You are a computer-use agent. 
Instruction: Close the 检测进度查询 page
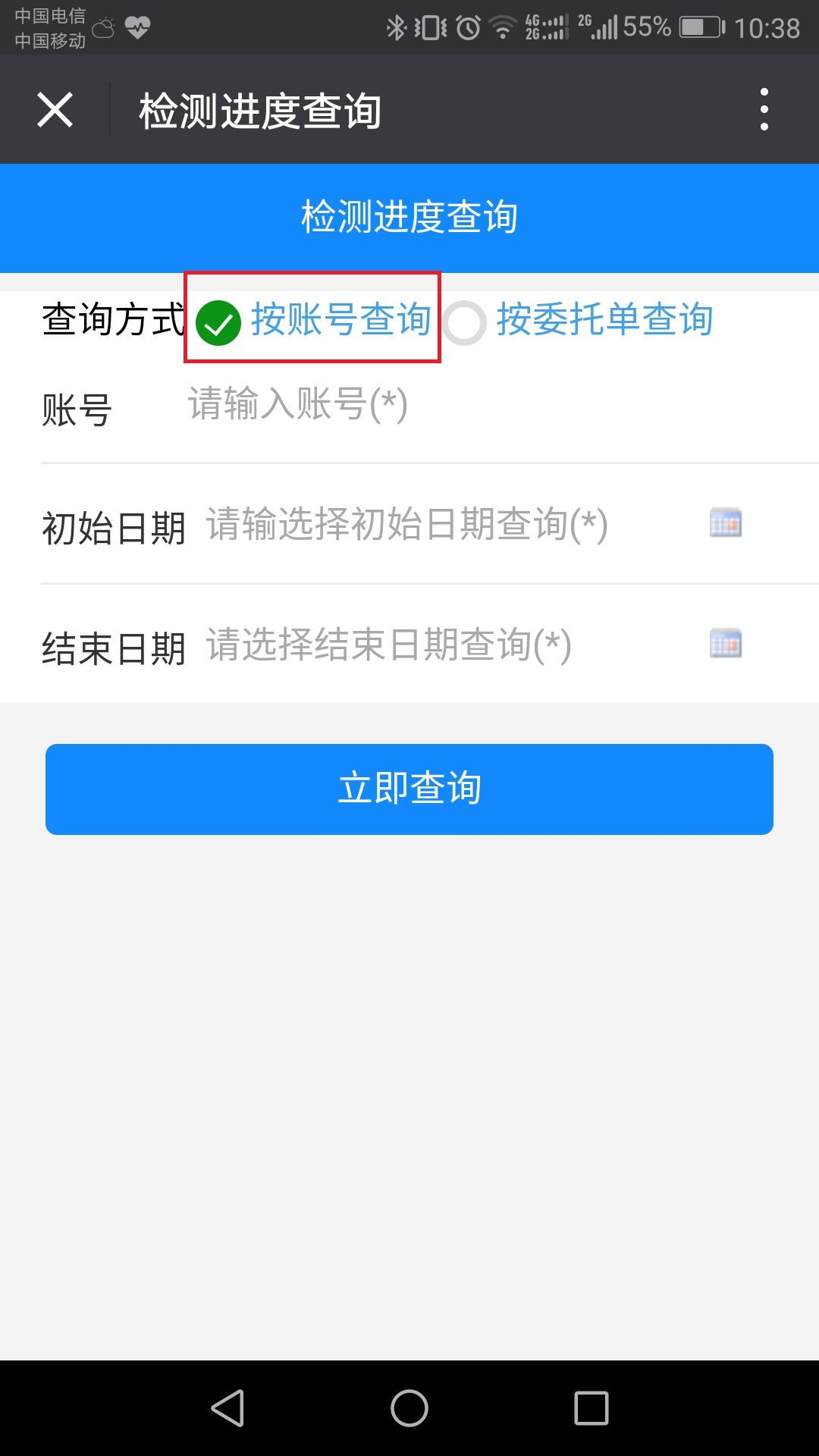(55, 110)
